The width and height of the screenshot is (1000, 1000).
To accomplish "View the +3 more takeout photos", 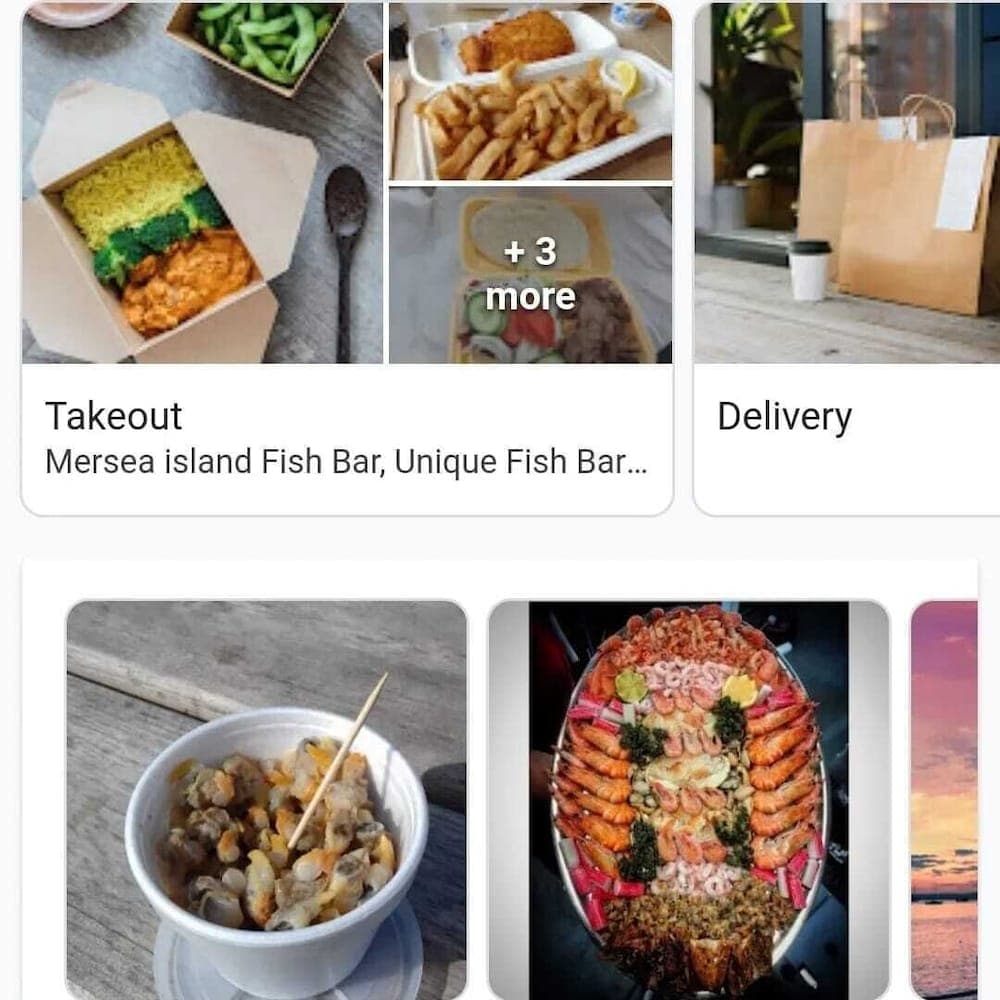I will click(x=530, y=274).
